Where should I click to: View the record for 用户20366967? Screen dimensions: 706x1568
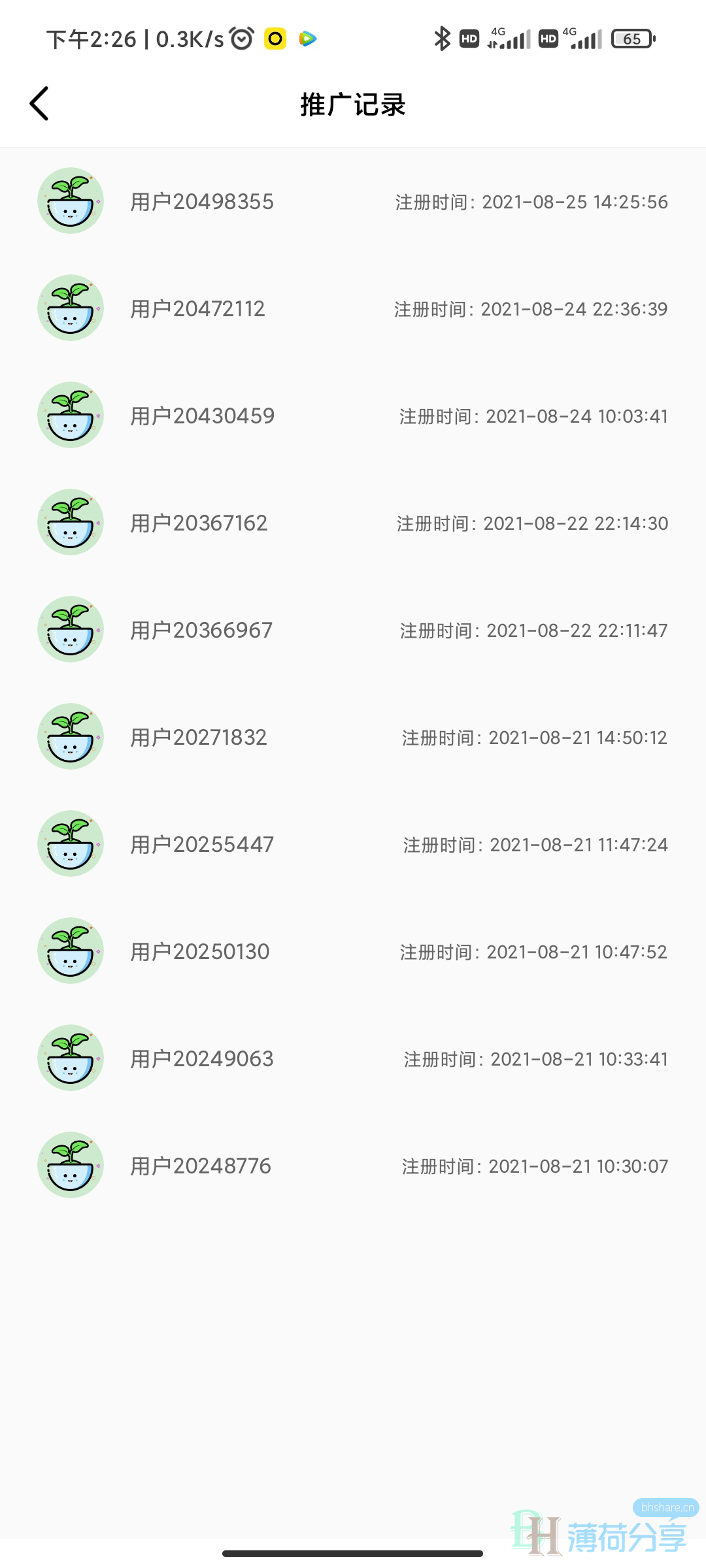pos(353,630)
